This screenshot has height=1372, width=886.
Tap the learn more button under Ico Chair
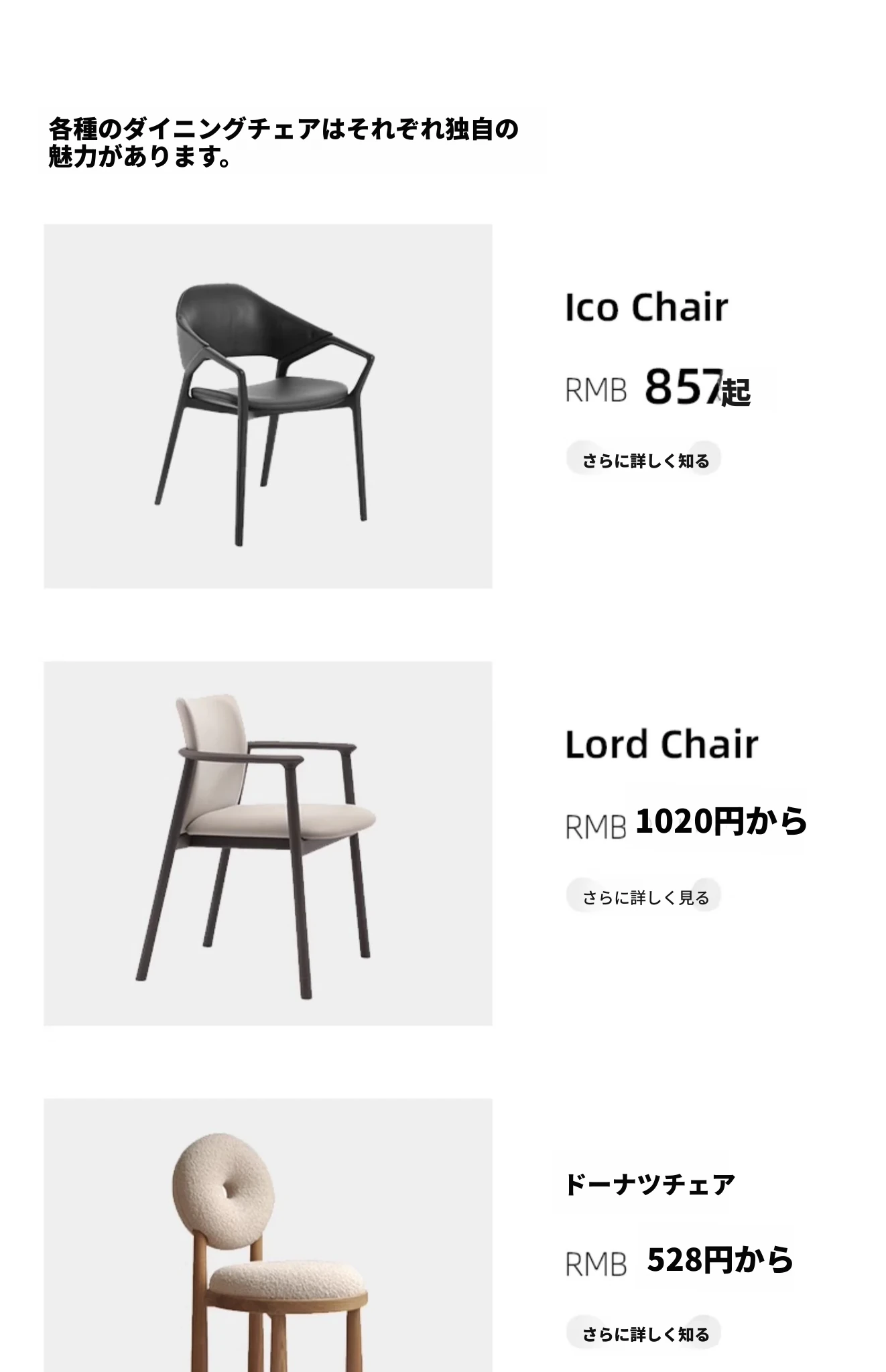tap(644, 460)
